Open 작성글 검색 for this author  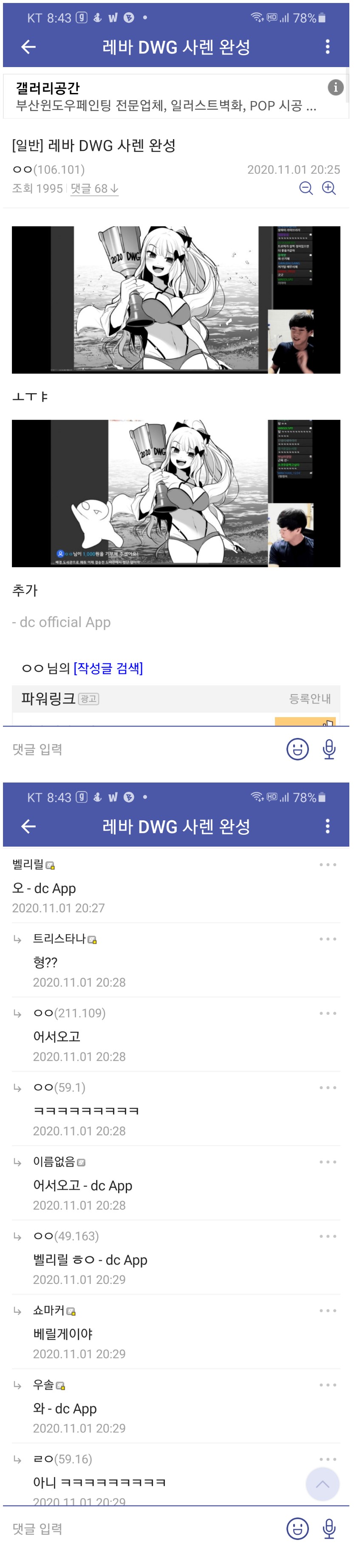point(108,668)
